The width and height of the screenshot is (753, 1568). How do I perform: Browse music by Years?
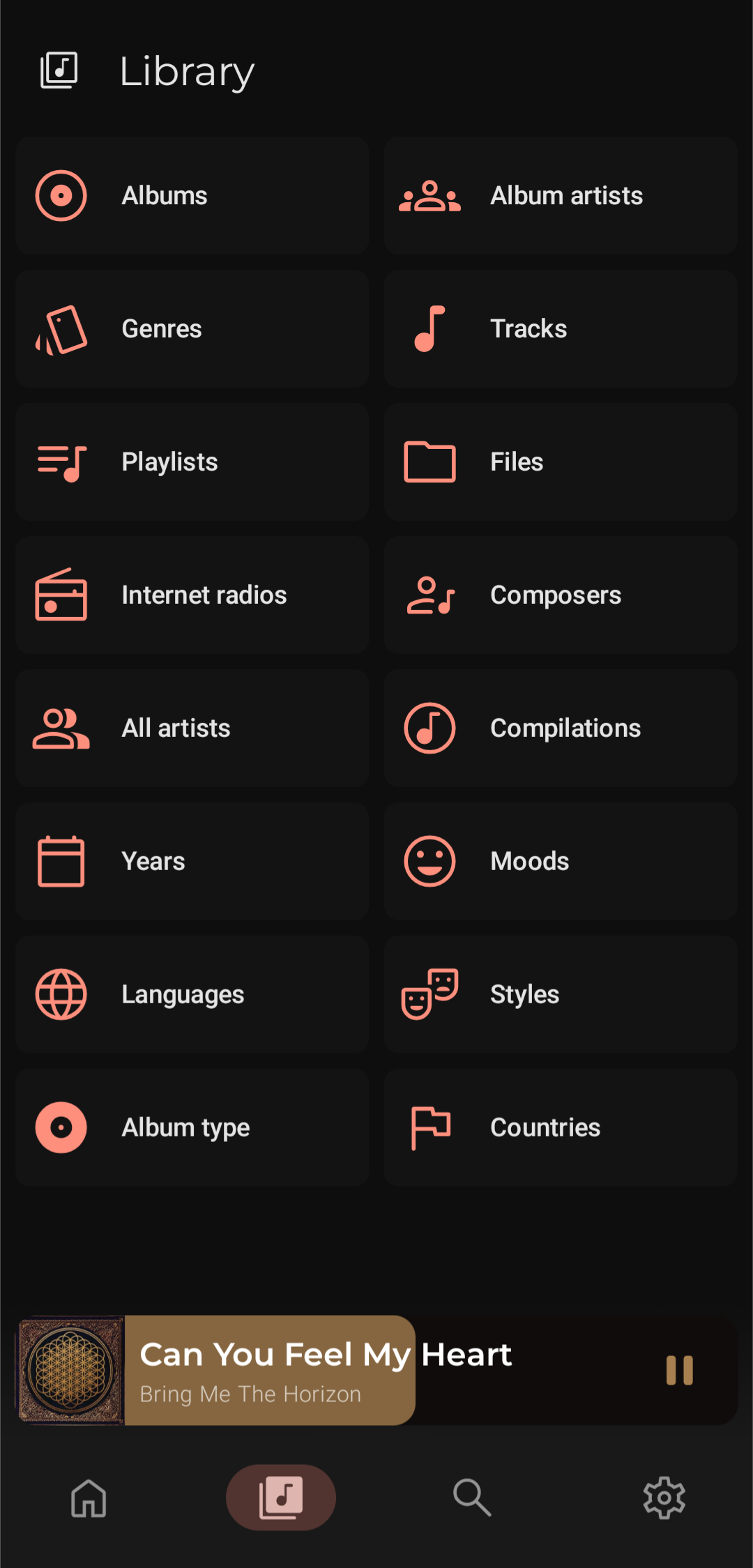click(x=192, y=862)
